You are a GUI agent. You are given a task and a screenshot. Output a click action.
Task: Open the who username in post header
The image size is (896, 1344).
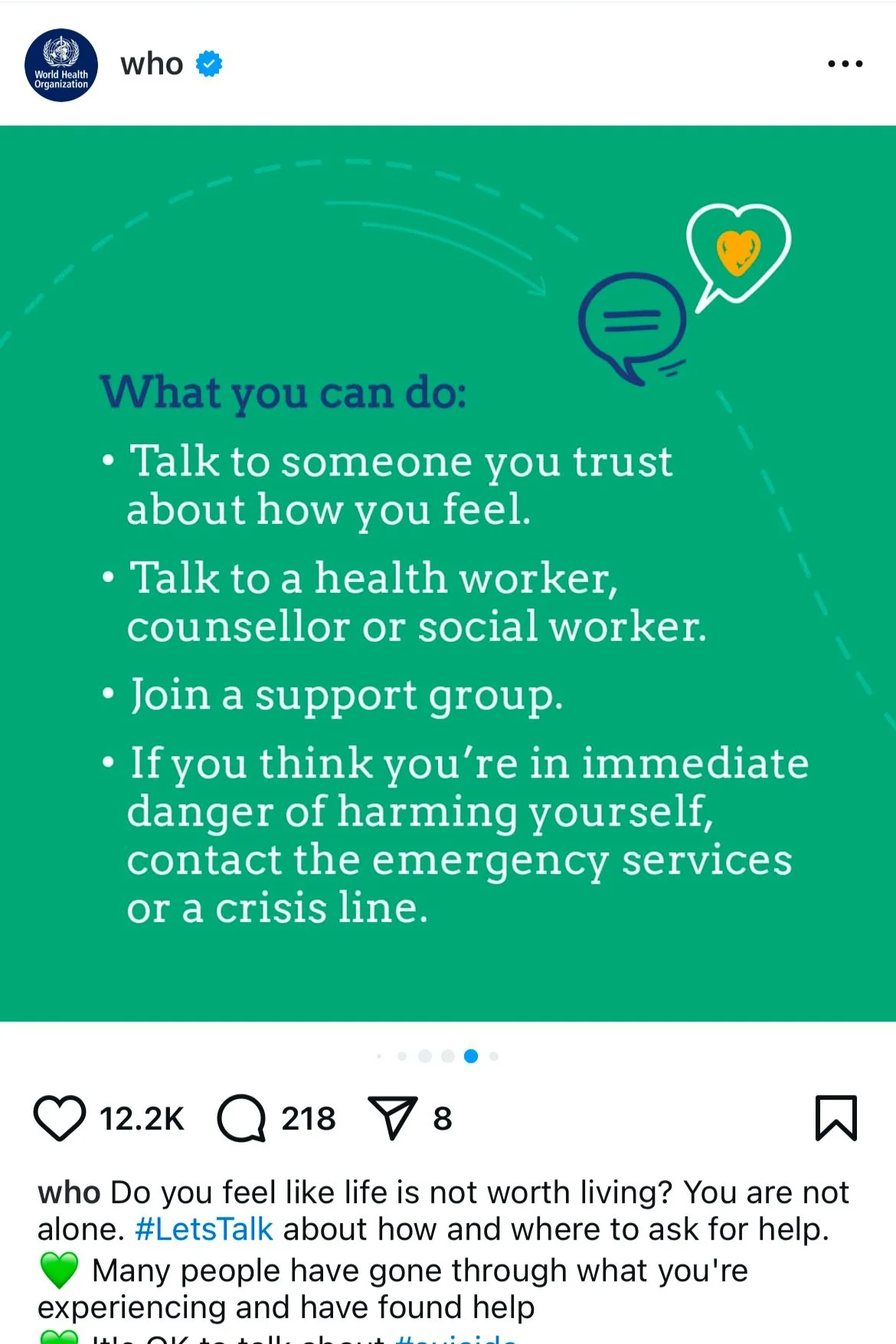tap(152, 64)
